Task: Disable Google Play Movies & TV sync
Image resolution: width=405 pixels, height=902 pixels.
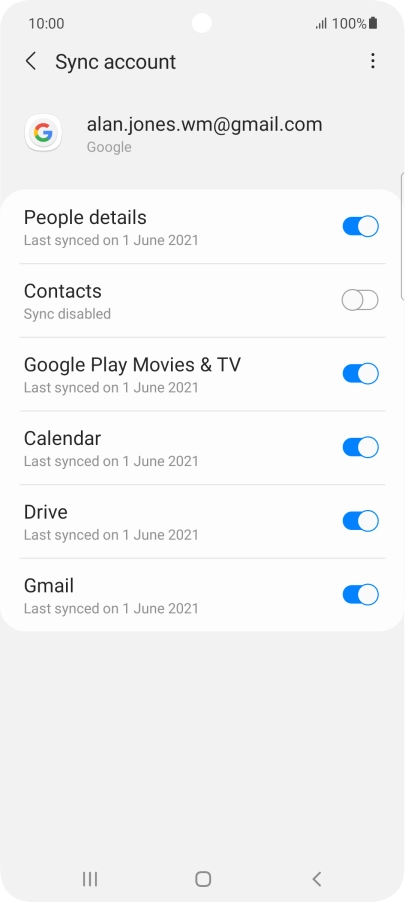Action: [x=361, y=374]
